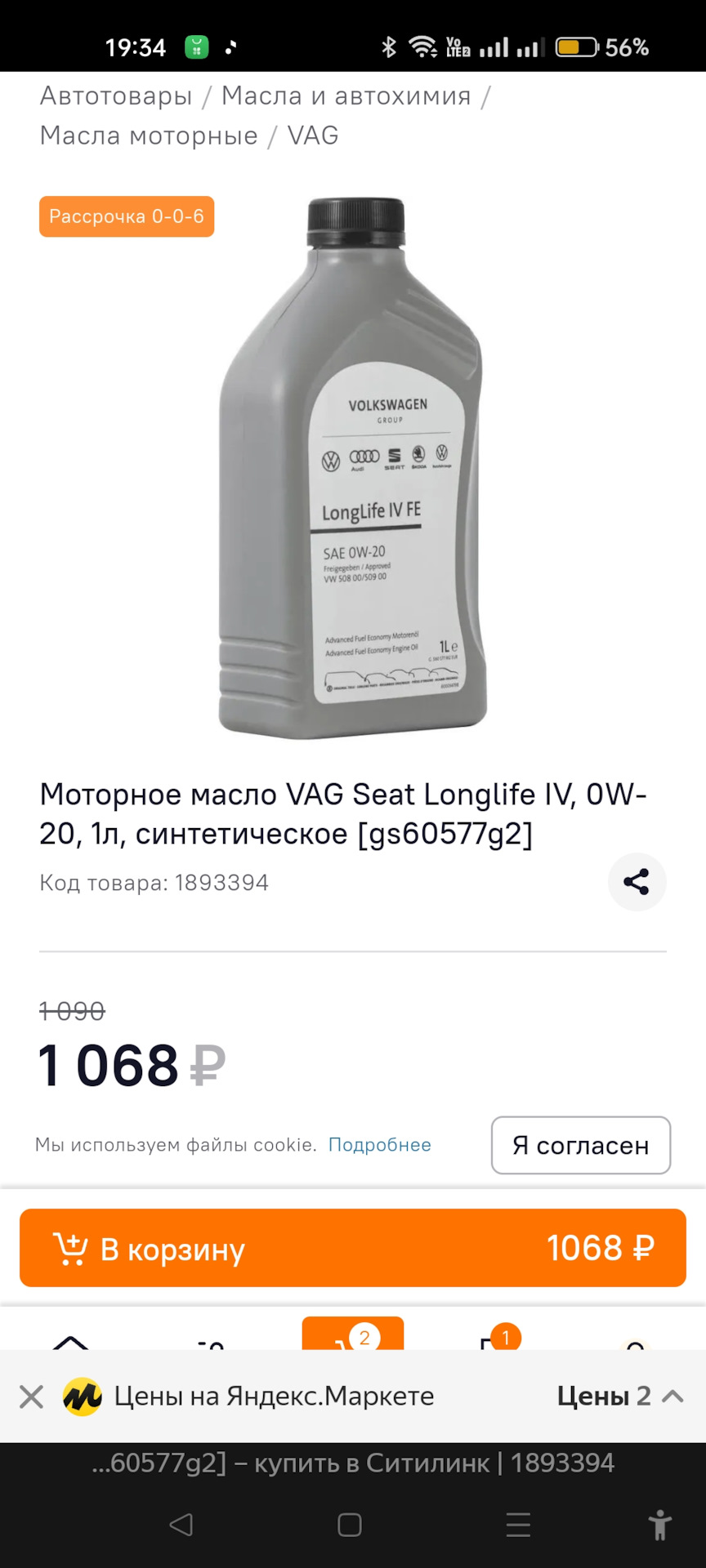Tap the 'Рассрочка 0-0-6' installment badge
The height and width of the screenshot is (1568, 706).
coord(127,216)
